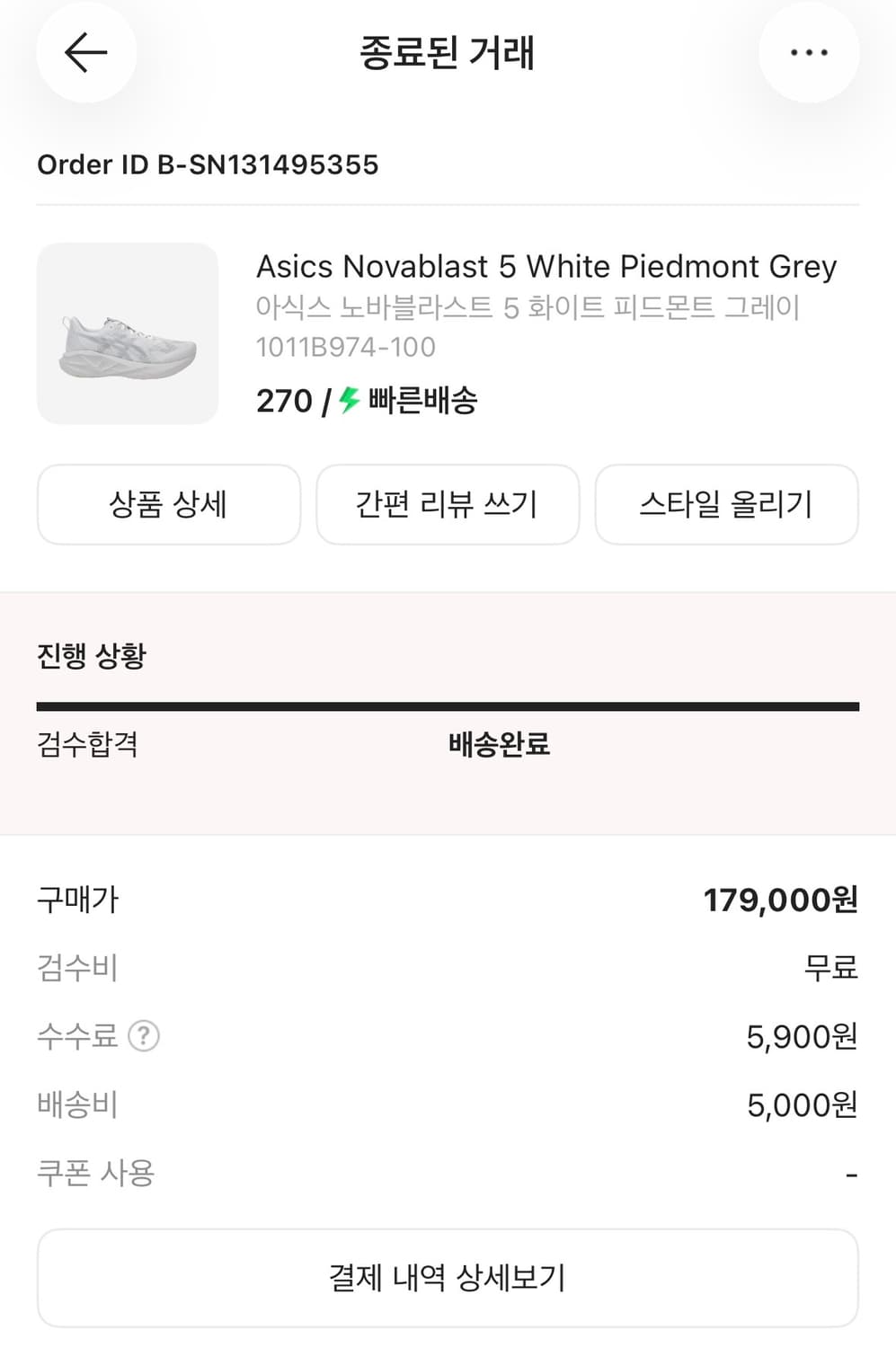The height and width of the screenshot is (1348, 896).
Task: Click the back chevron beside the title
Action: pos(85,52)
